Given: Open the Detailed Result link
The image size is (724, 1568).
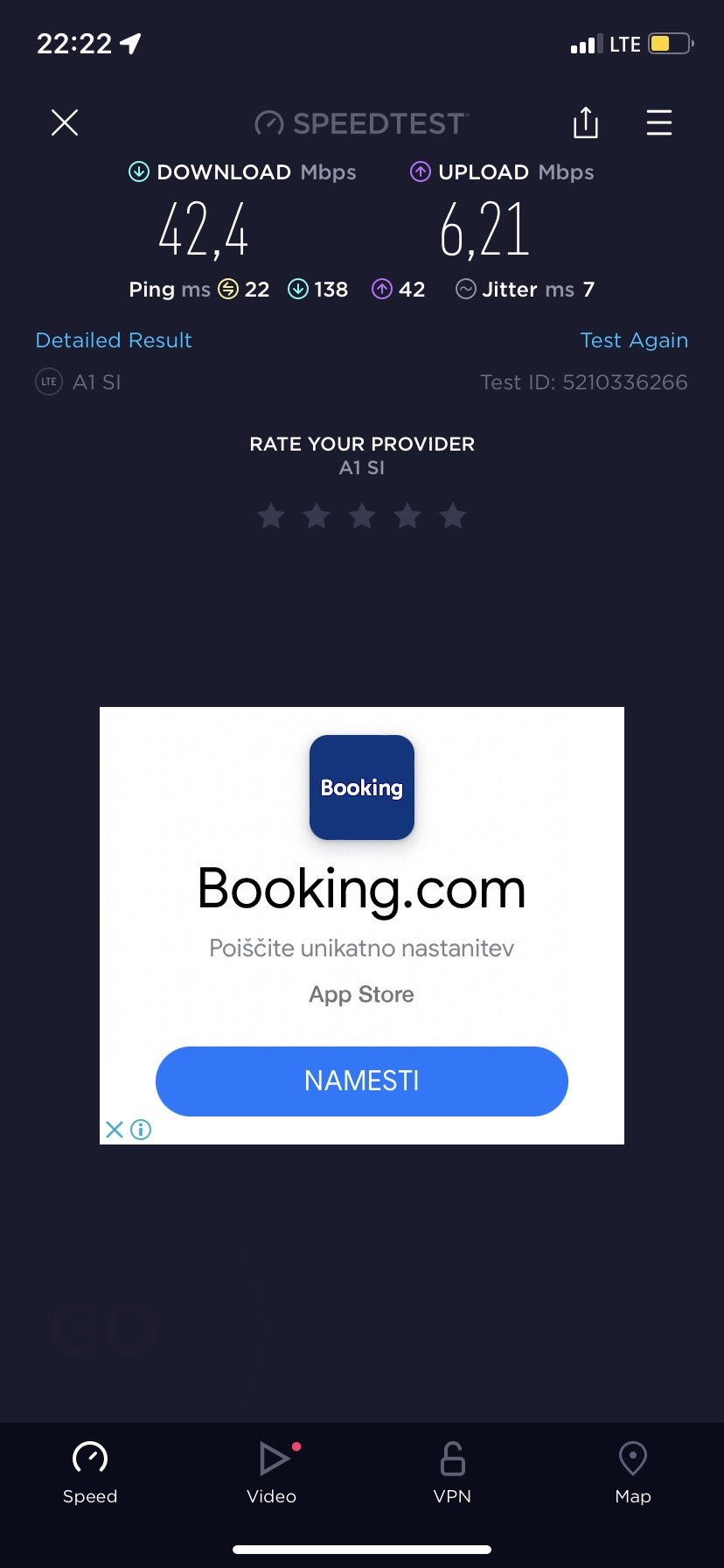Looking at the screenshot, I should click(x=114, y=340).
